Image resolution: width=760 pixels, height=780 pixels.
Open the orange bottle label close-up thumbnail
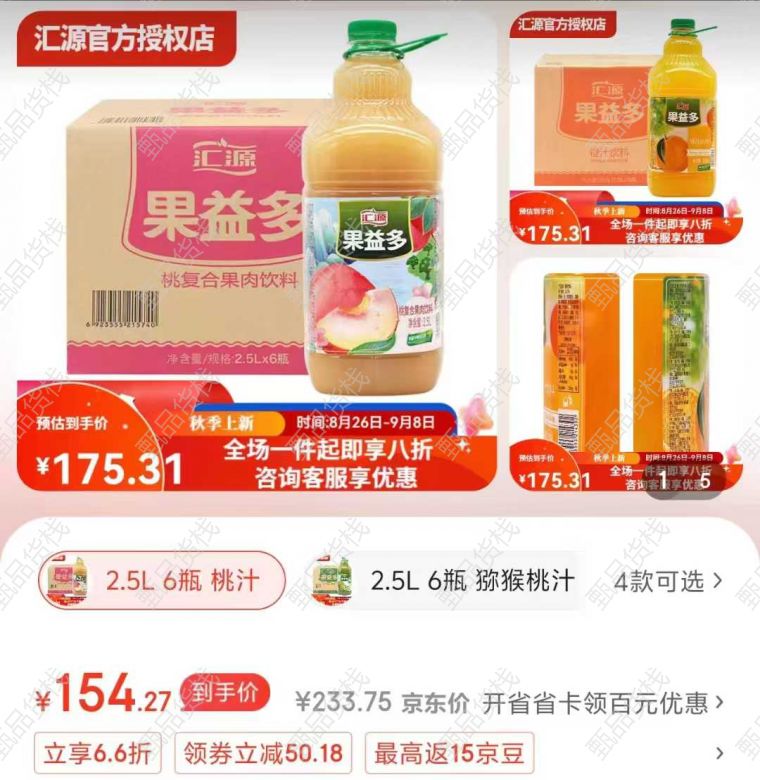626,370
